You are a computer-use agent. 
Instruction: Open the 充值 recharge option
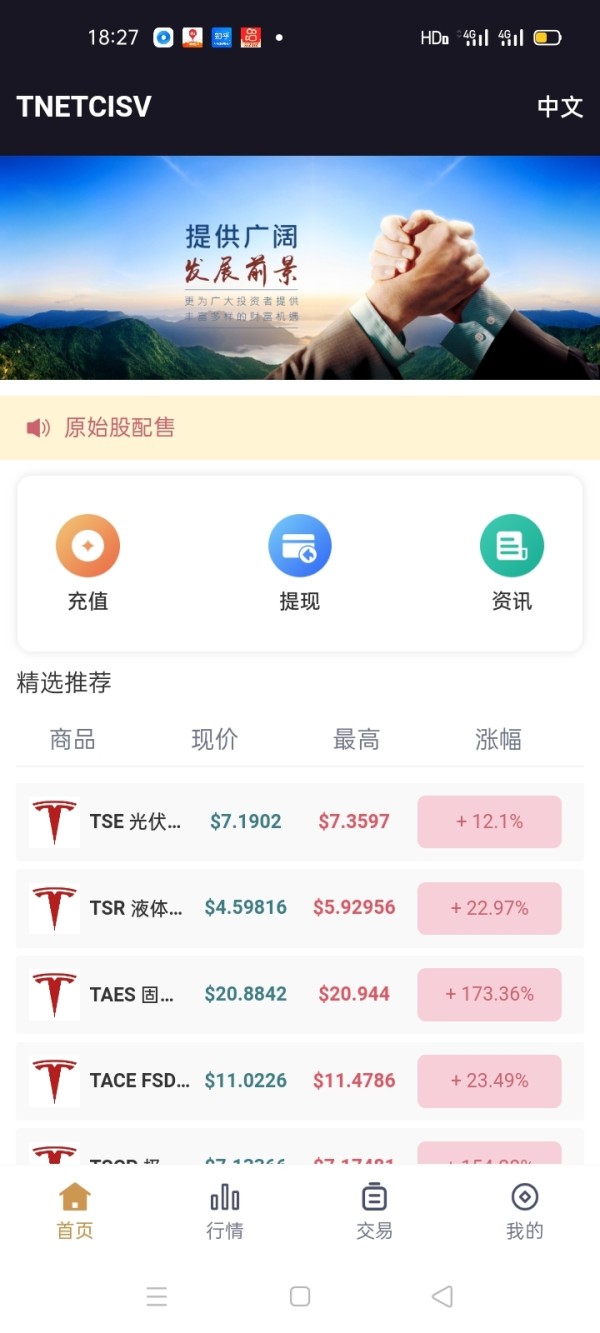(88, 563)
